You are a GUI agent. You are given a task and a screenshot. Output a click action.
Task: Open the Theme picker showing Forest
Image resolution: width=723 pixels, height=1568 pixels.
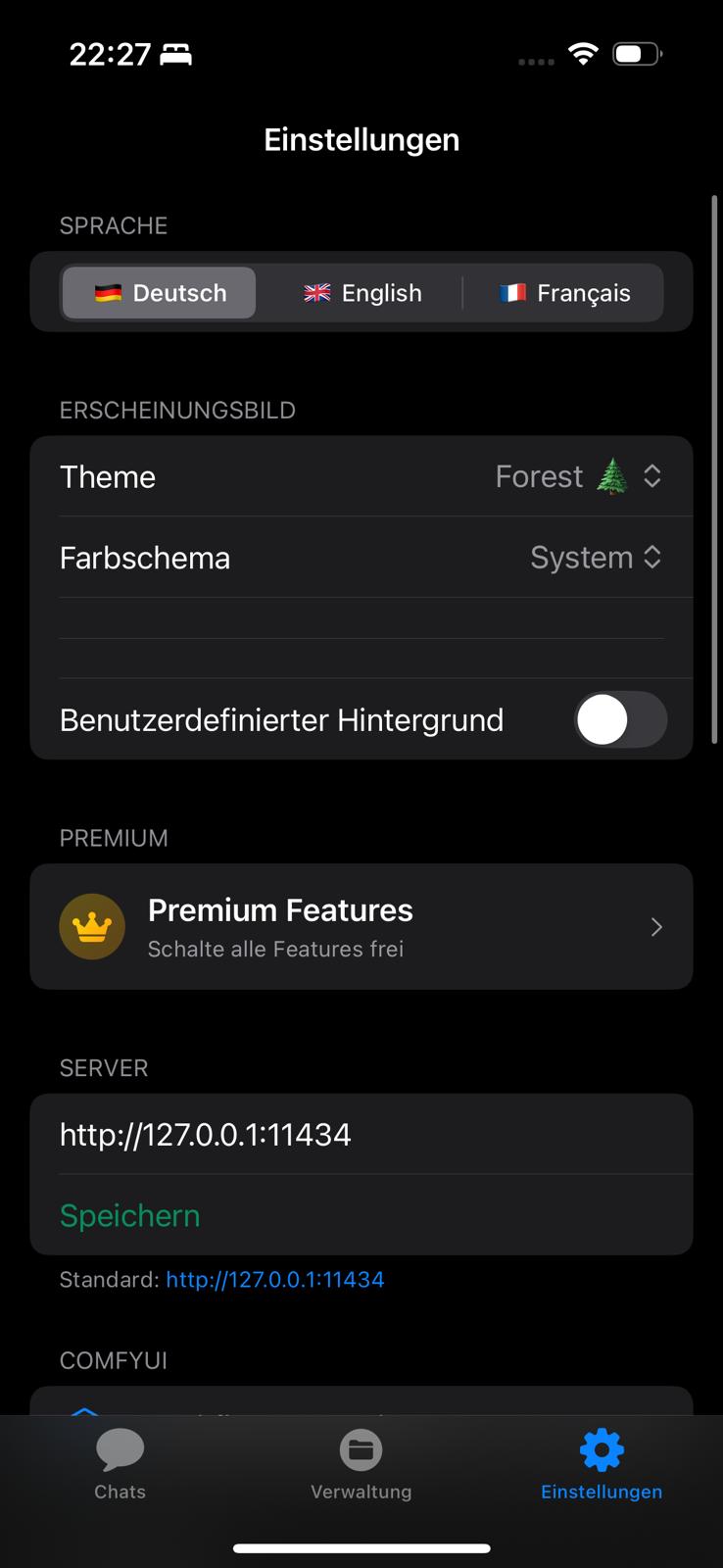pos(578,477)
